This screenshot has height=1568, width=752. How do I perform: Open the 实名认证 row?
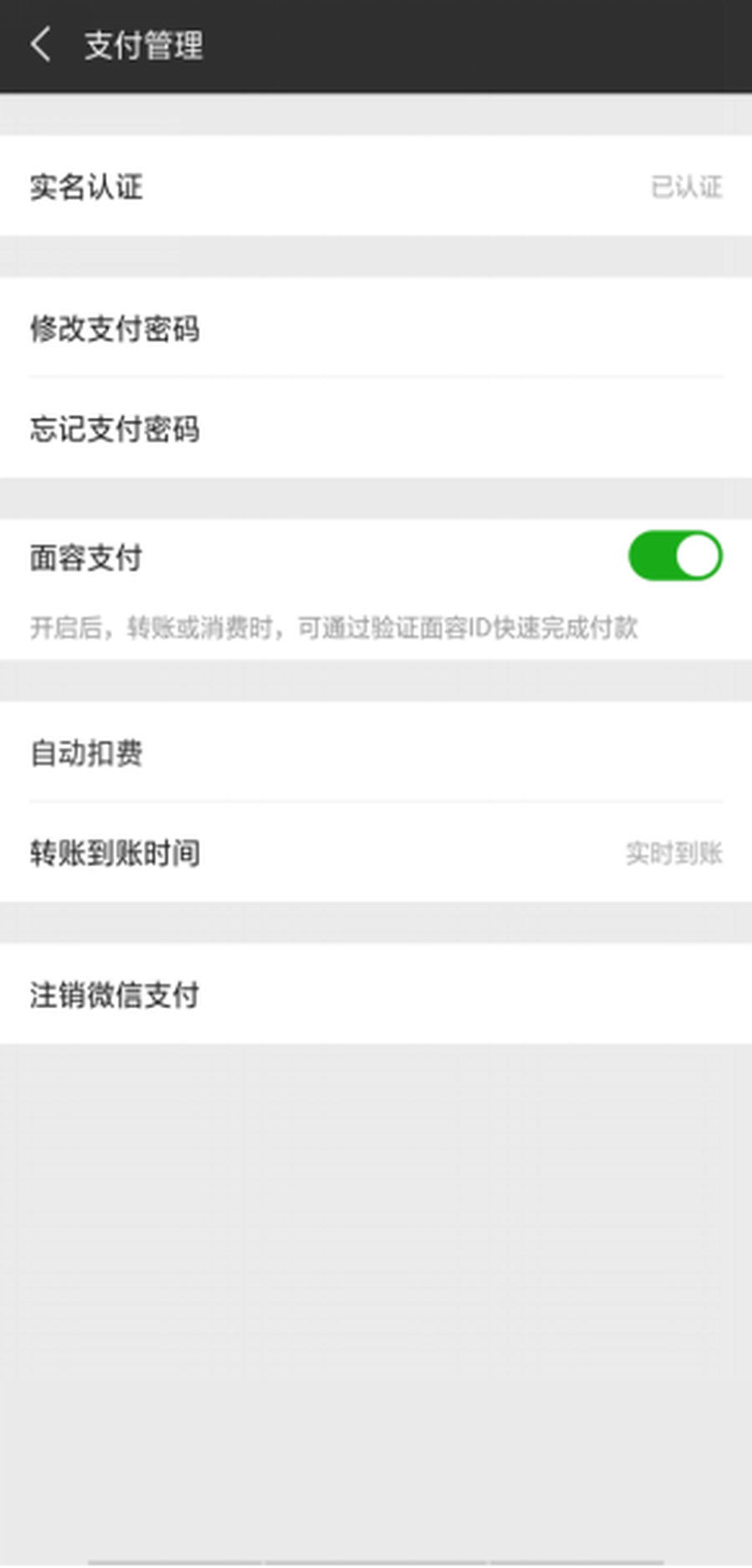376,185
